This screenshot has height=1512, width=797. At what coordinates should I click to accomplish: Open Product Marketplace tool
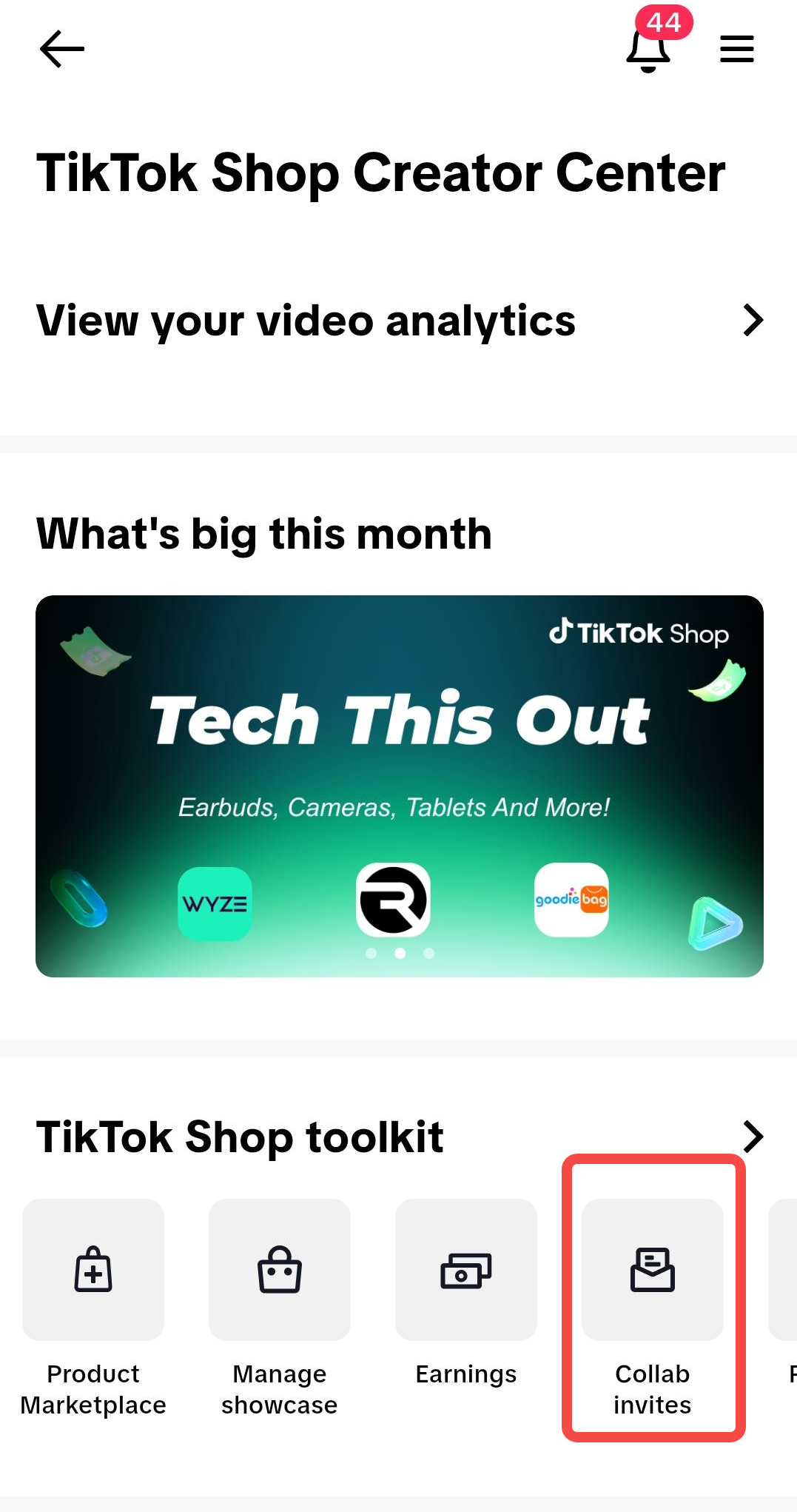[x=93, y=1271]
